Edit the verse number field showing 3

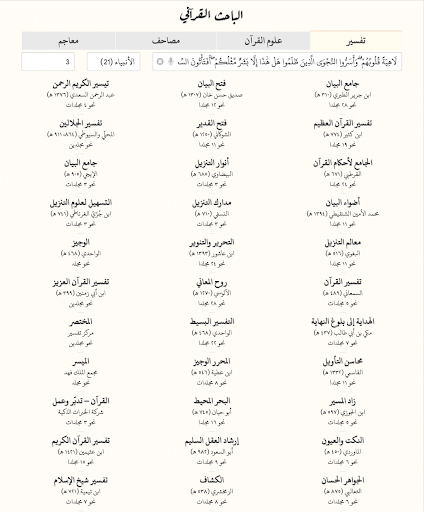click(48, 62)
